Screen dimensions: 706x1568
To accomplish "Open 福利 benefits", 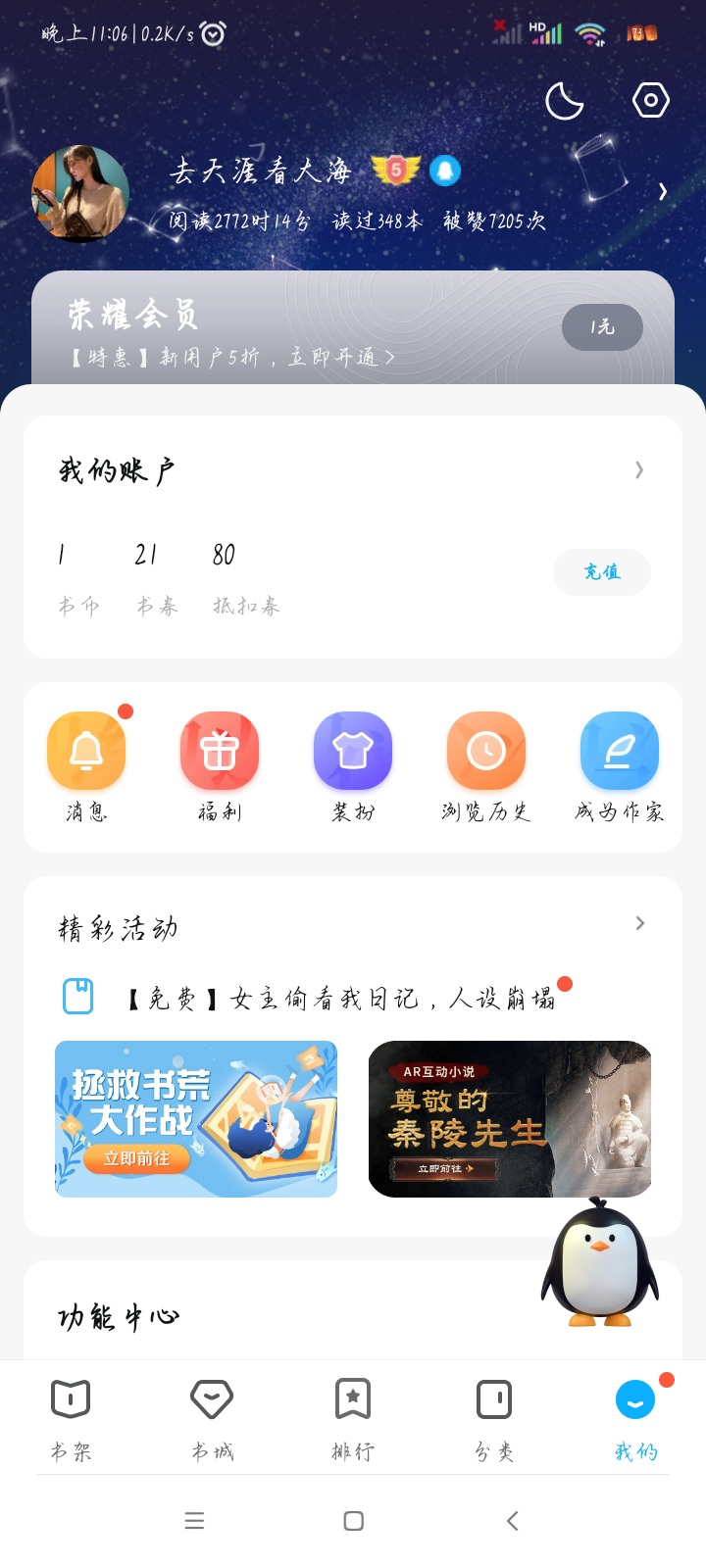I will pyautogui.click(x=220, y=766).
